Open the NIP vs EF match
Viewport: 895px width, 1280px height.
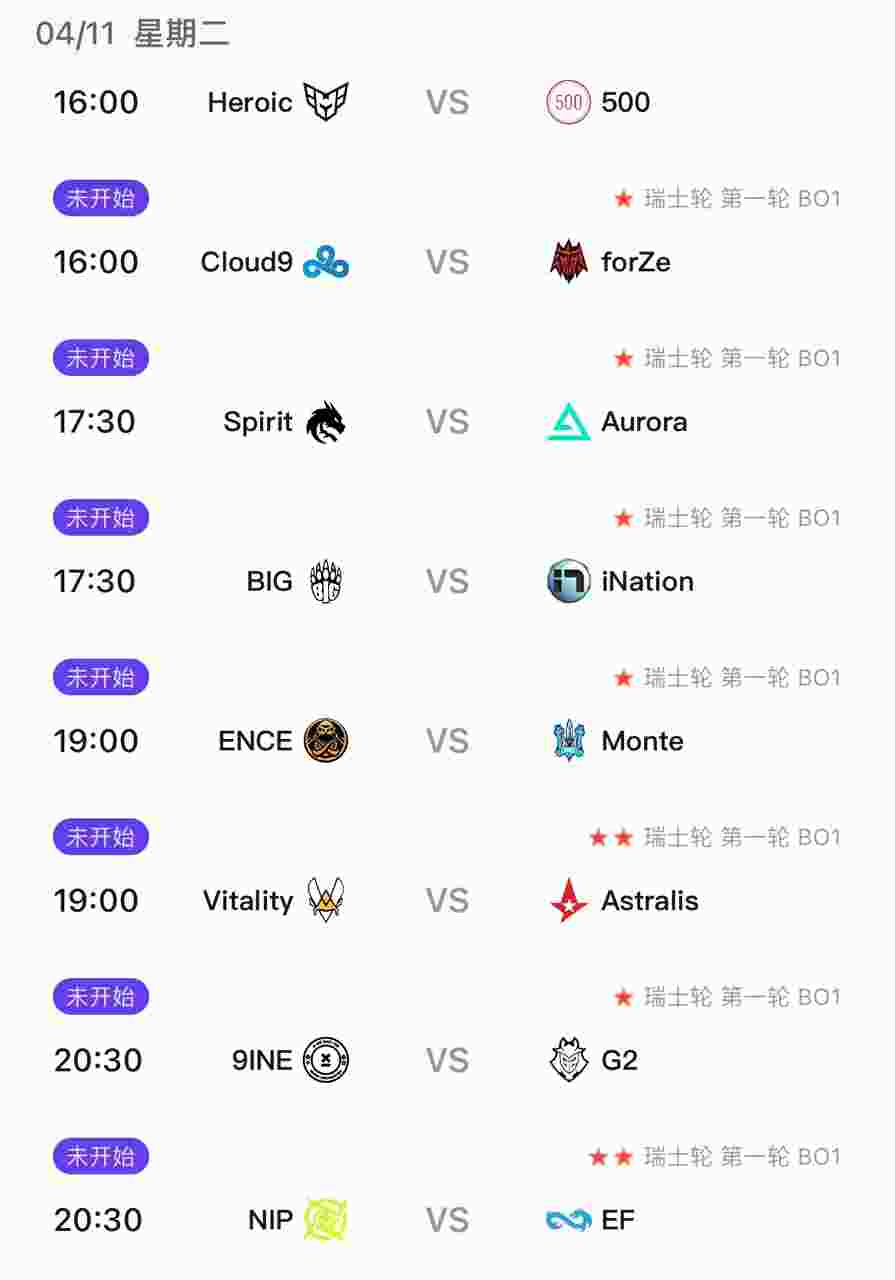pos(447,1220)
